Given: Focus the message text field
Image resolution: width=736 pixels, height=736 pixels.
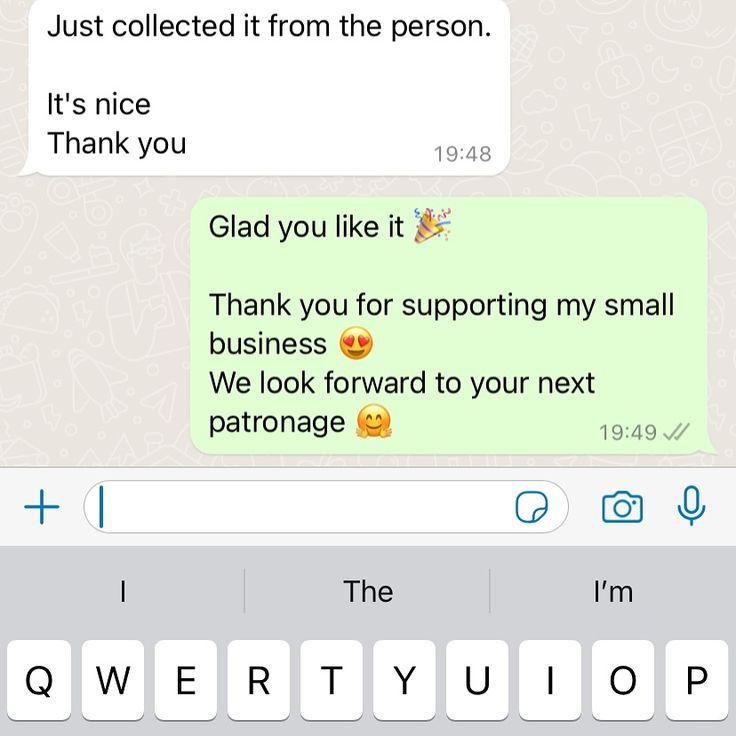Looking at the screenshot, I should pyautogui.click(x=300, y=508).
